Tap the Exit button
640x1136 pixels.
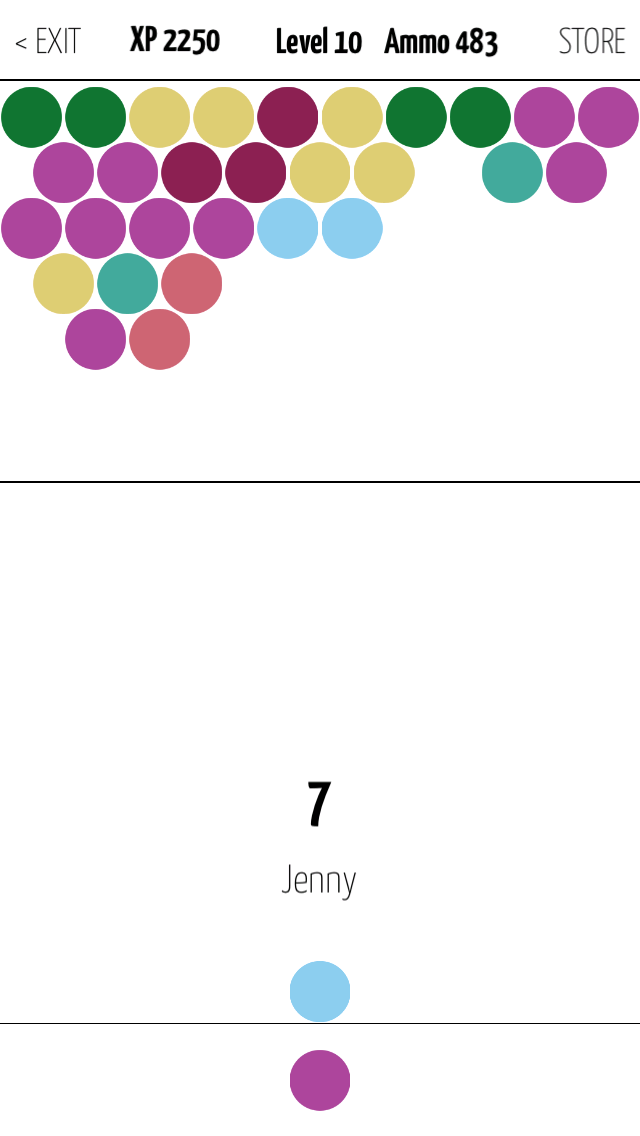[48, 42]
